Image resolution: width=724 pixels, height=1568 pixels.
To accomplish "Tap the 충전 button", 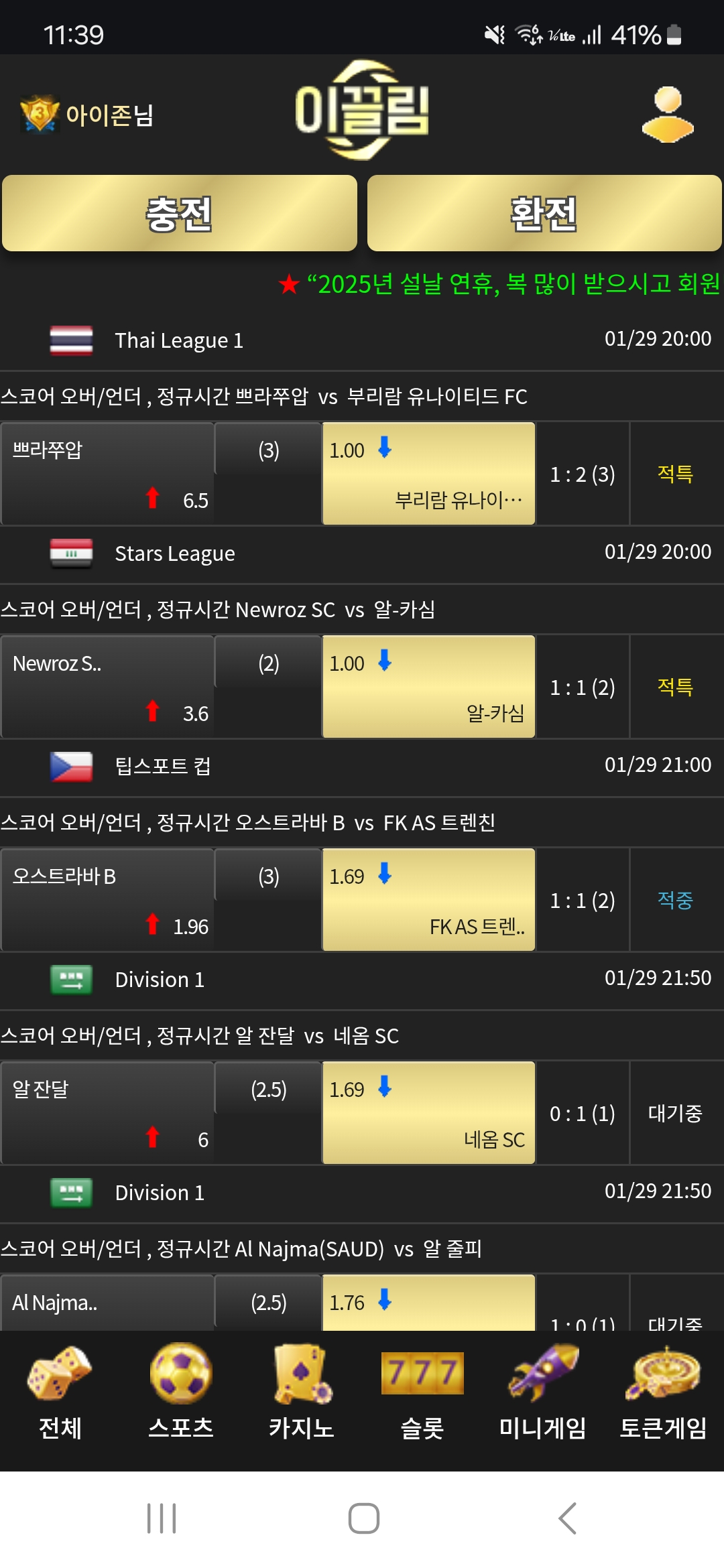I will tap(180, 213).
